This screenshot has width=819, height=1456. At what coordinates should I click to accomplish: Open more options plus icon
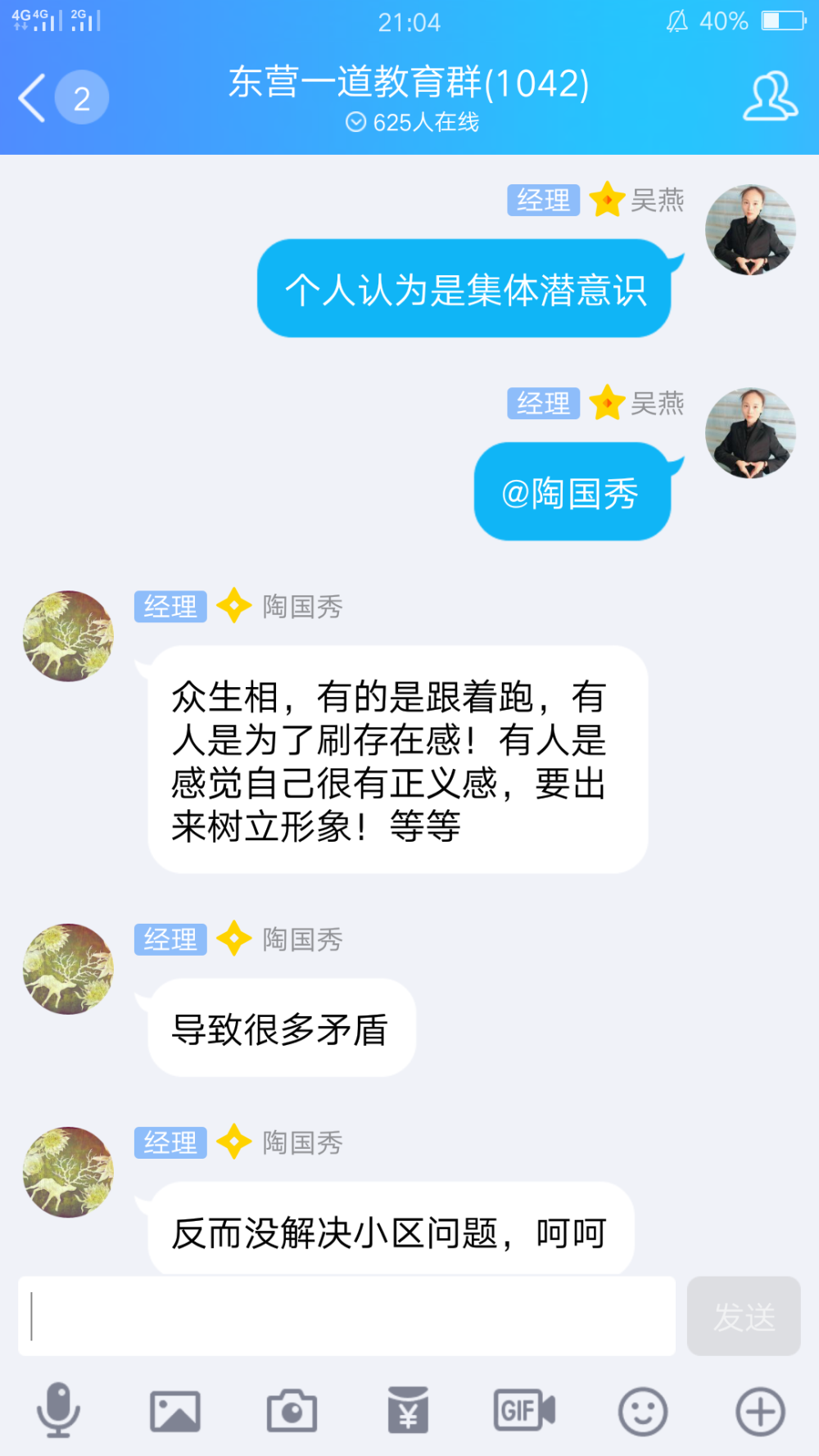760,1411
